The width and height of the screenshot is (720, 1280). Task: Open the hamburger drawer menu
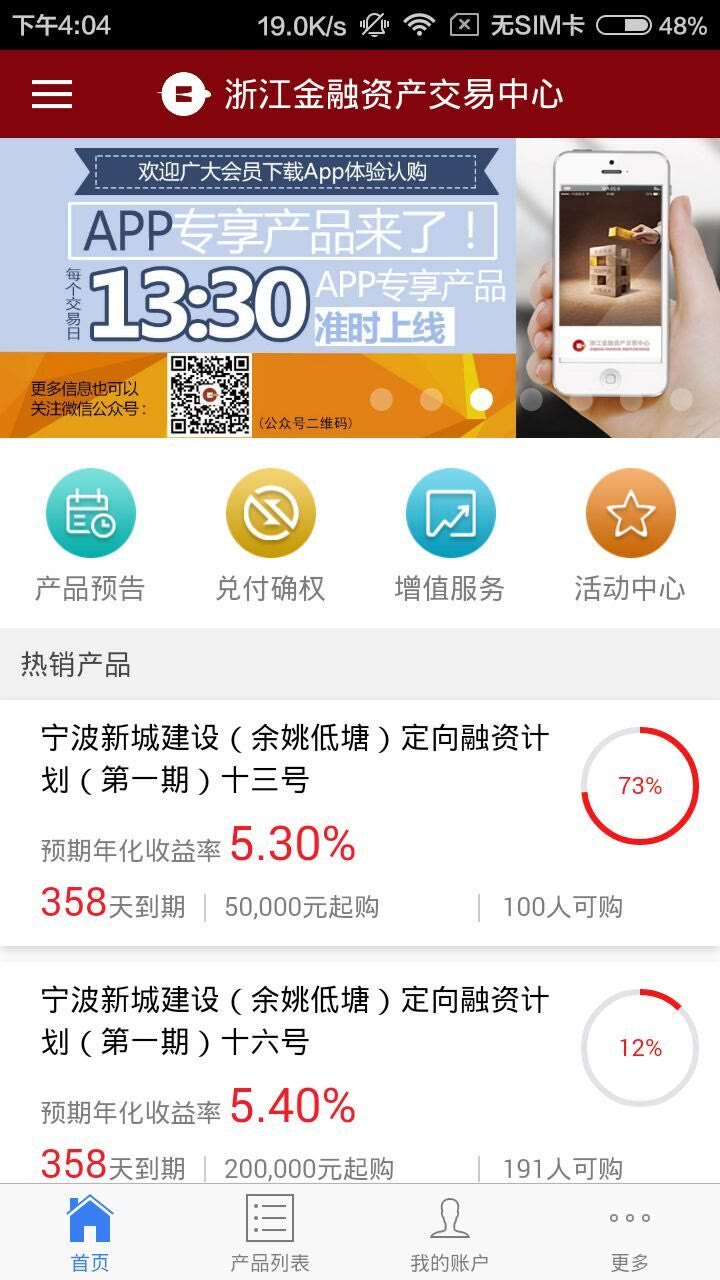52,94
